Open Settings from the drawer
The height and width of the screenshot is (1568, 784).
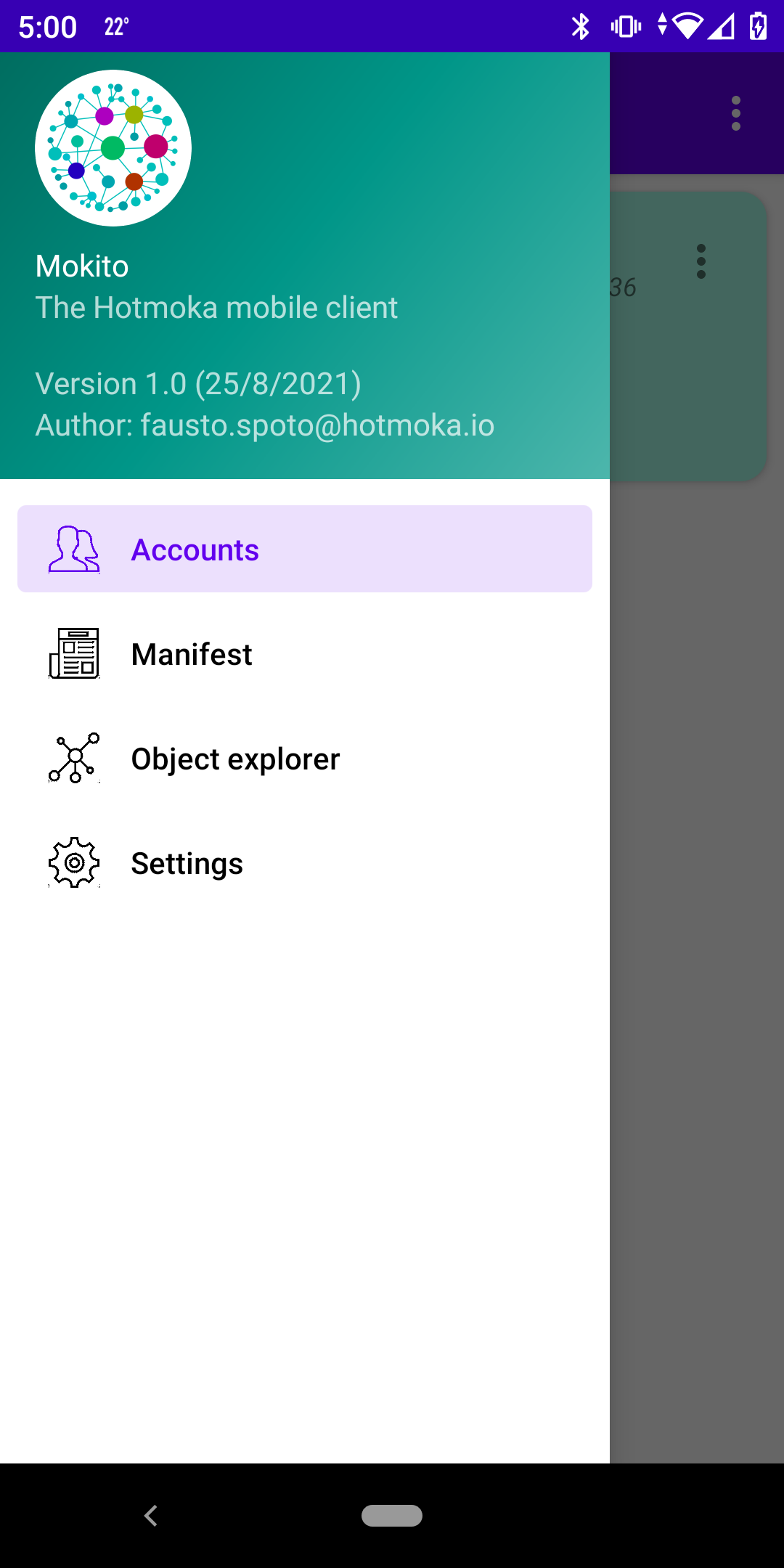(x=305, y=863)
